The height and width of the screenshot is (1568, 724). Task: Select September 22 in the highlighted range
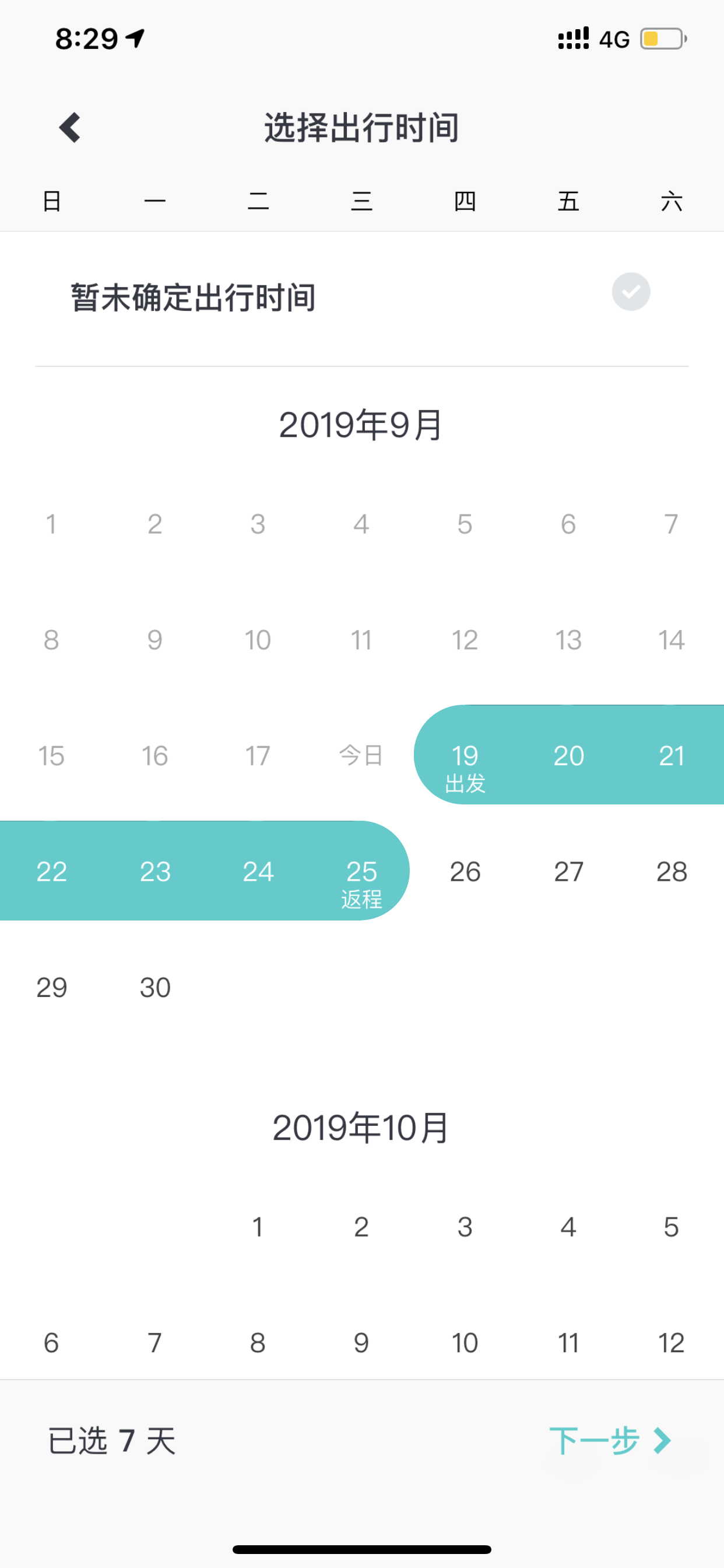(52, 871)
